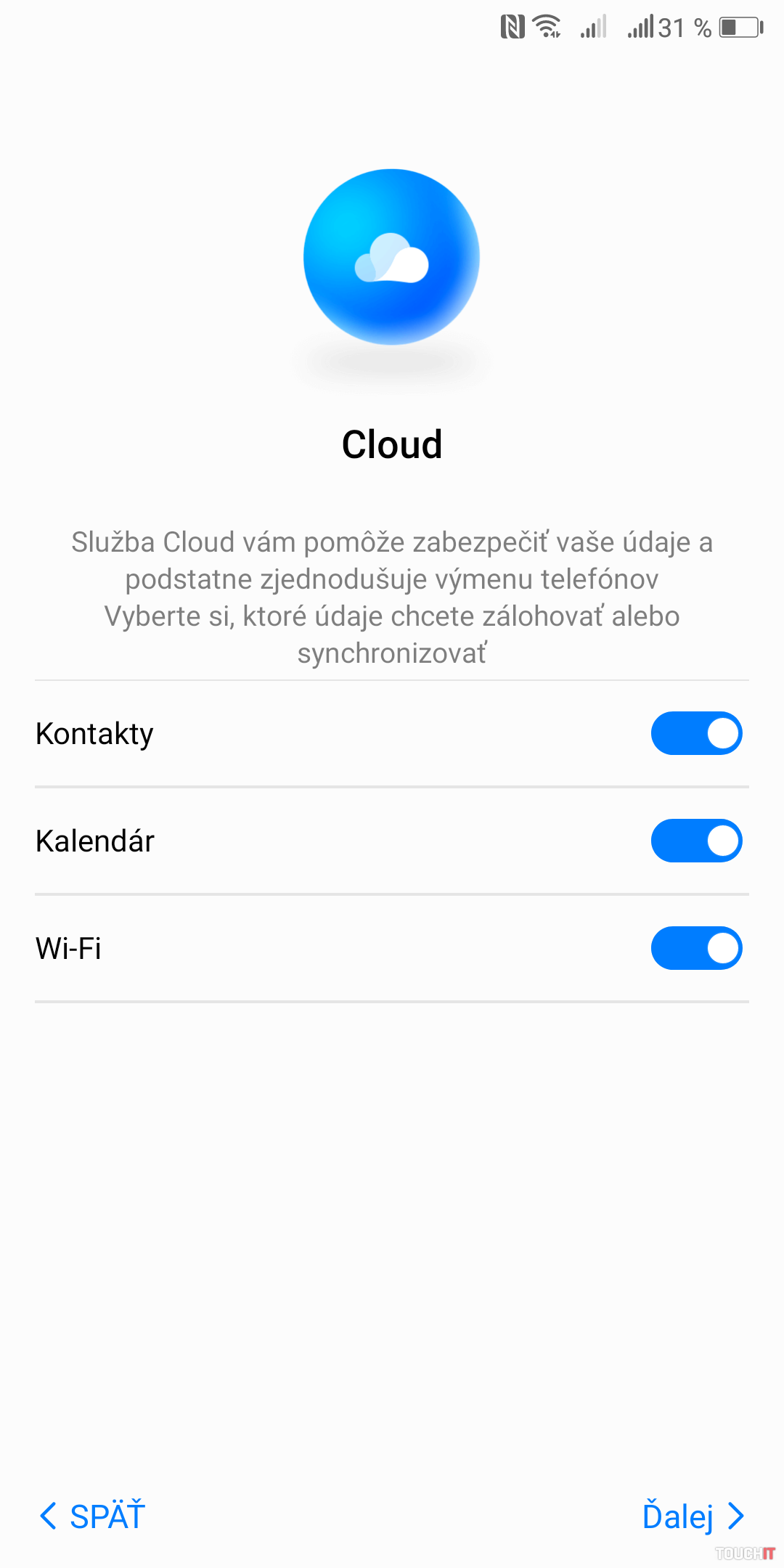Switch off the Wi-Fi backup toggle
The image size is (784, 1568).
click(x=696, y=948)
